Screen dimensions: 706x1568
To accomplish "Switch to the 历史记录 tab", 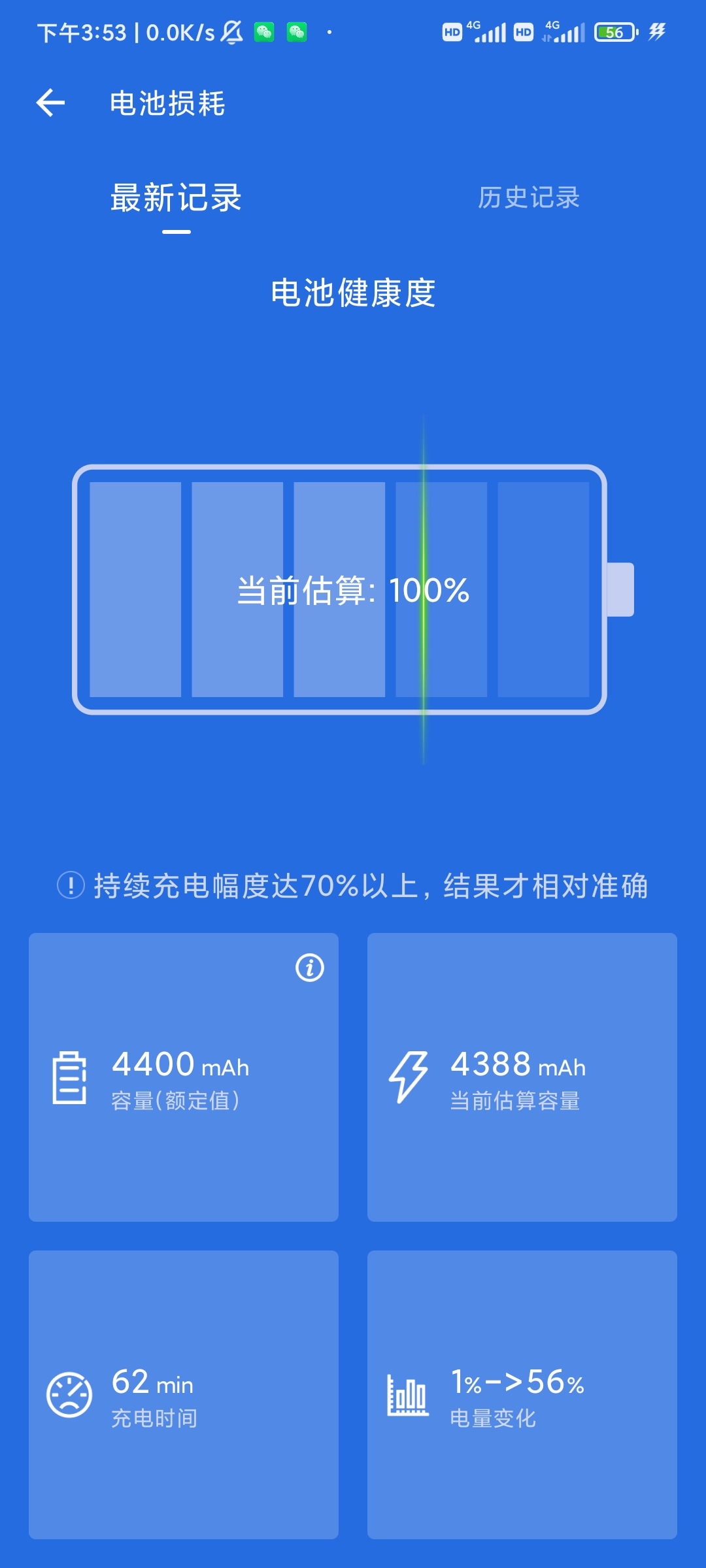I will [x=528, y=197].
